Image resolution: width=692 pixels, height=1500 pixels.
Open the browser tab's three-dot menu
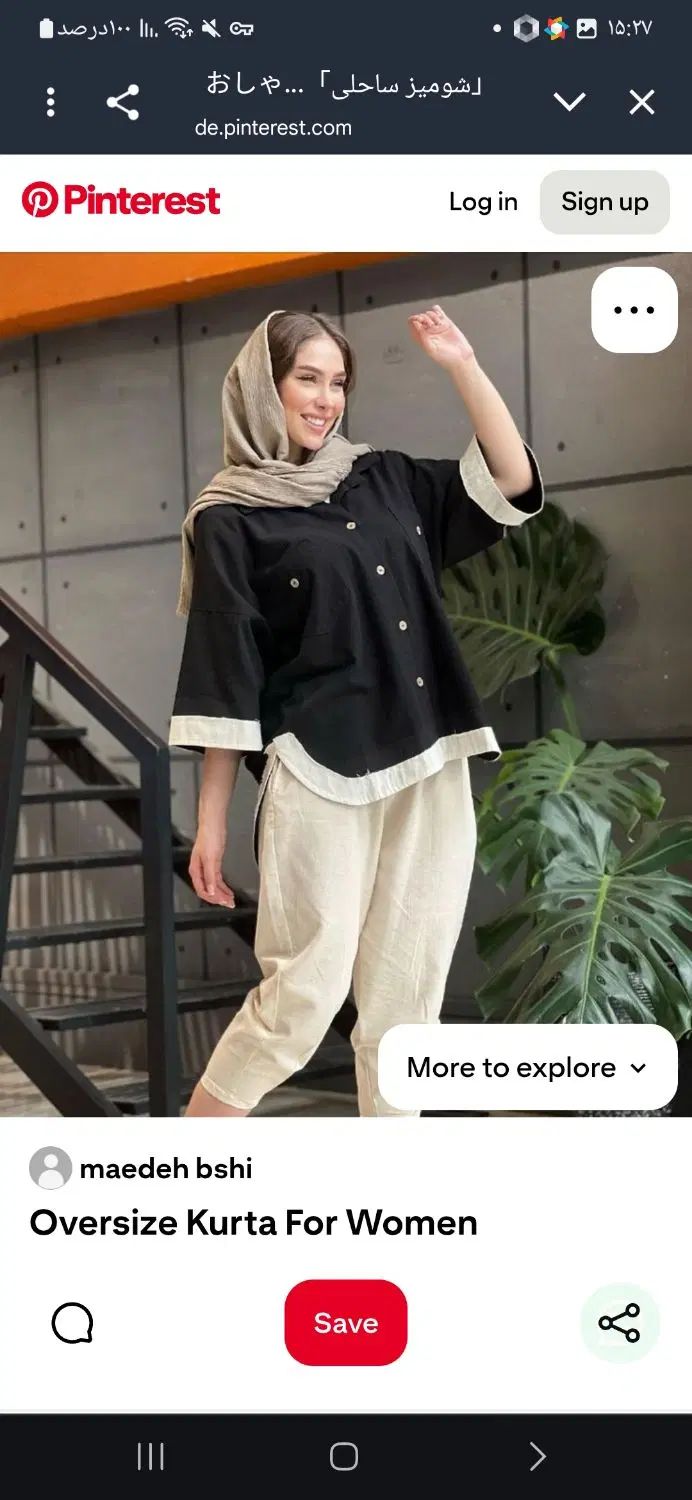tap(50, 102)
